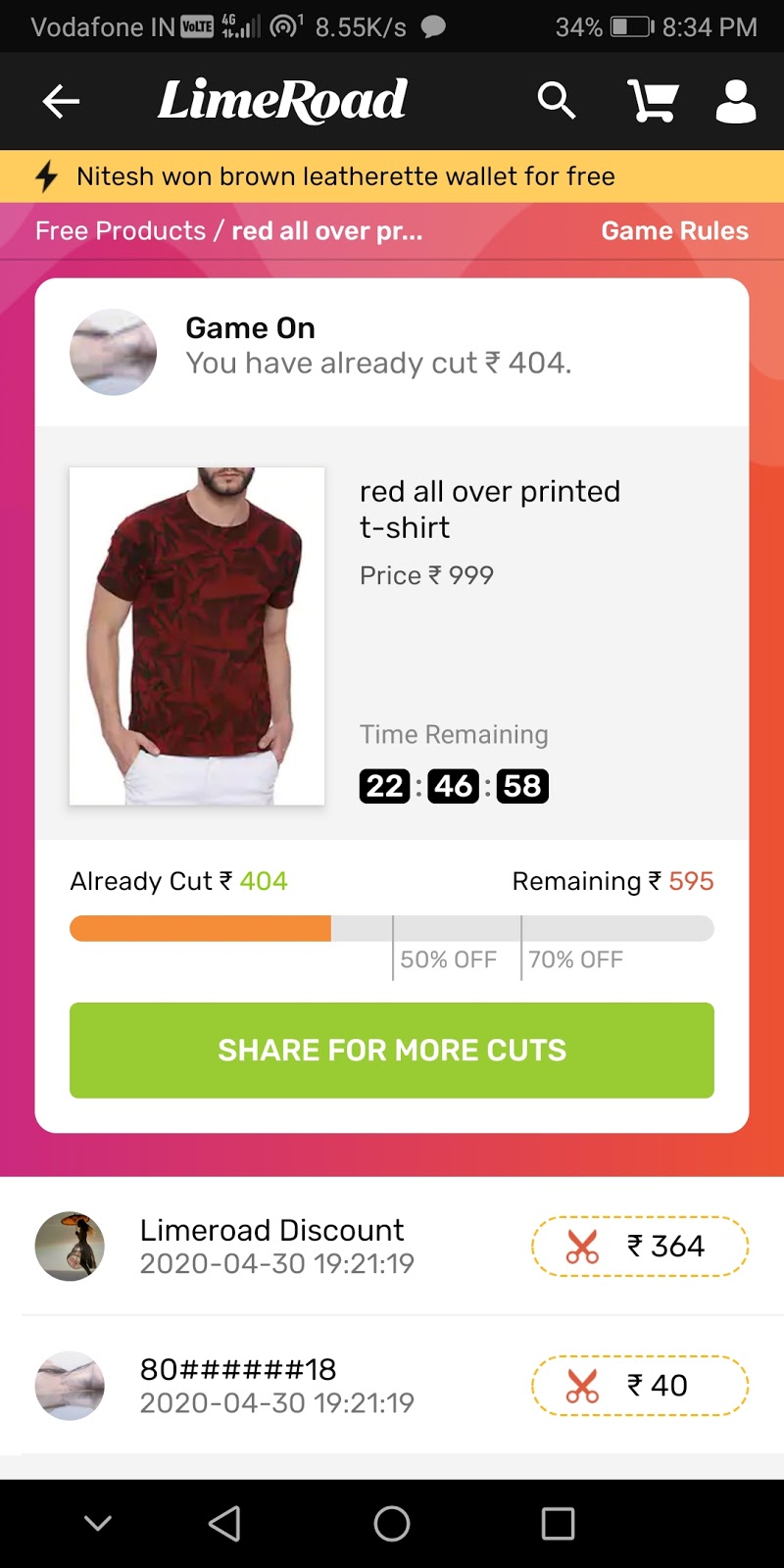Open Game Rules
This screenshot has height=1568, width=784.
[674, 231]
